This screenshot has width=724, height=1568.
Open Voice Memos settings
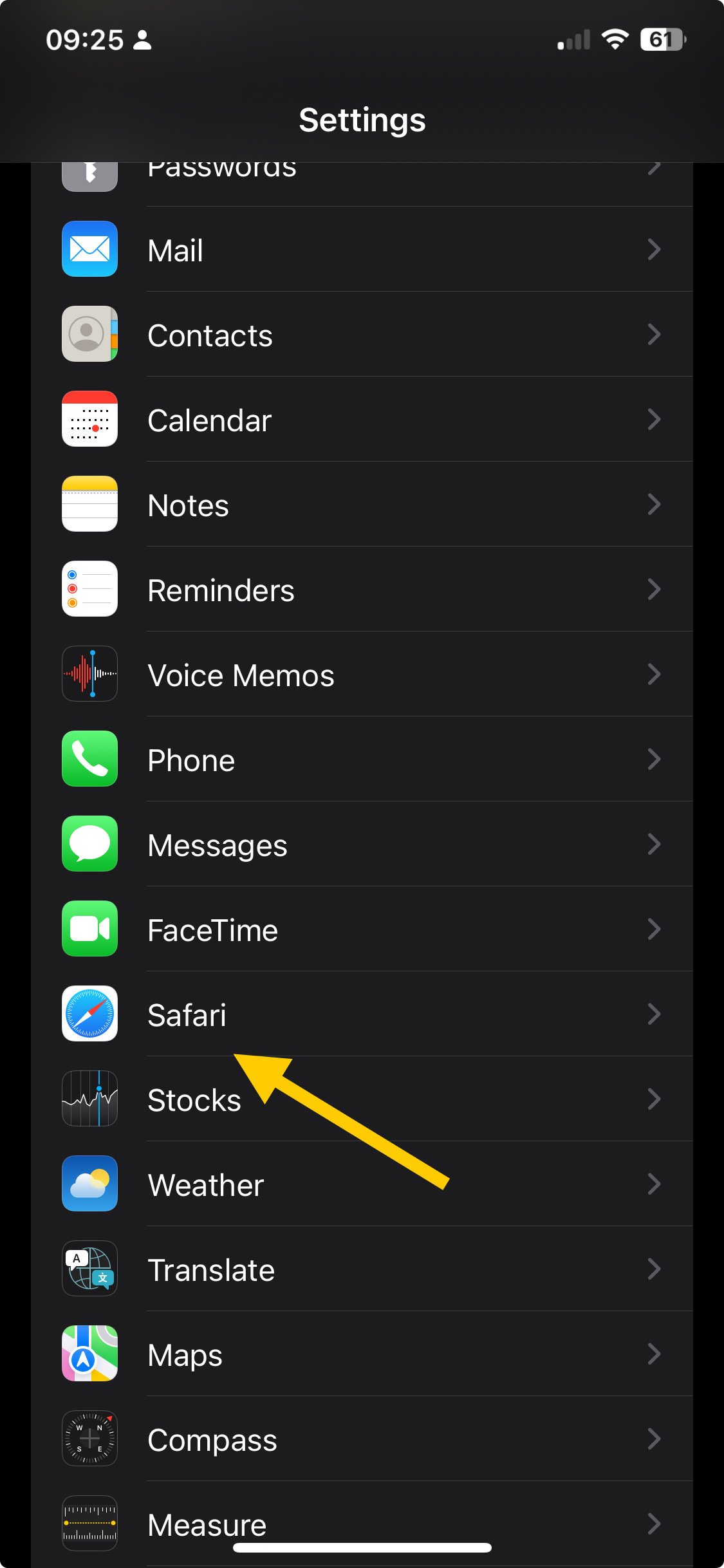pos(362,674)
